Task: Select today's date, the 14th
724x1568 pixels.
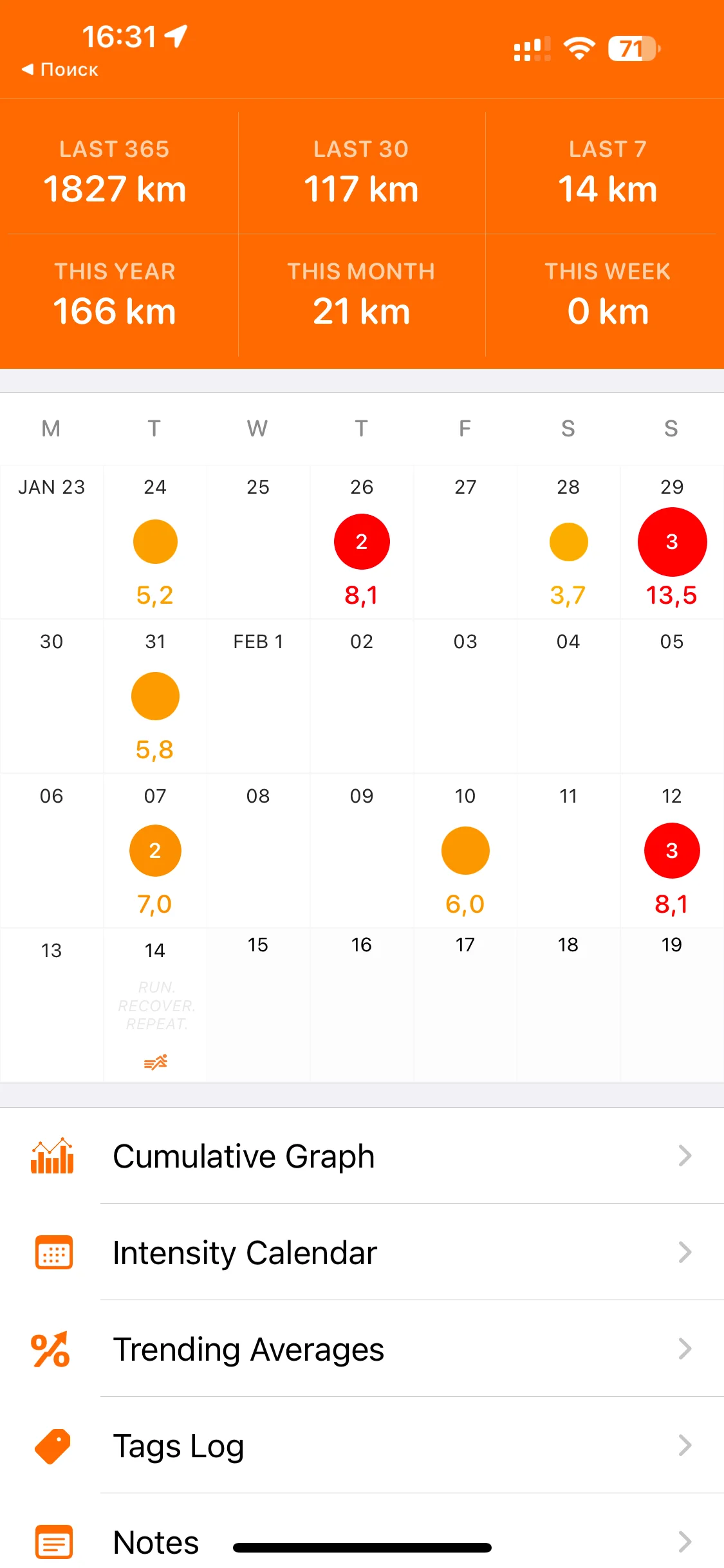Action: tap(155, 1004)
